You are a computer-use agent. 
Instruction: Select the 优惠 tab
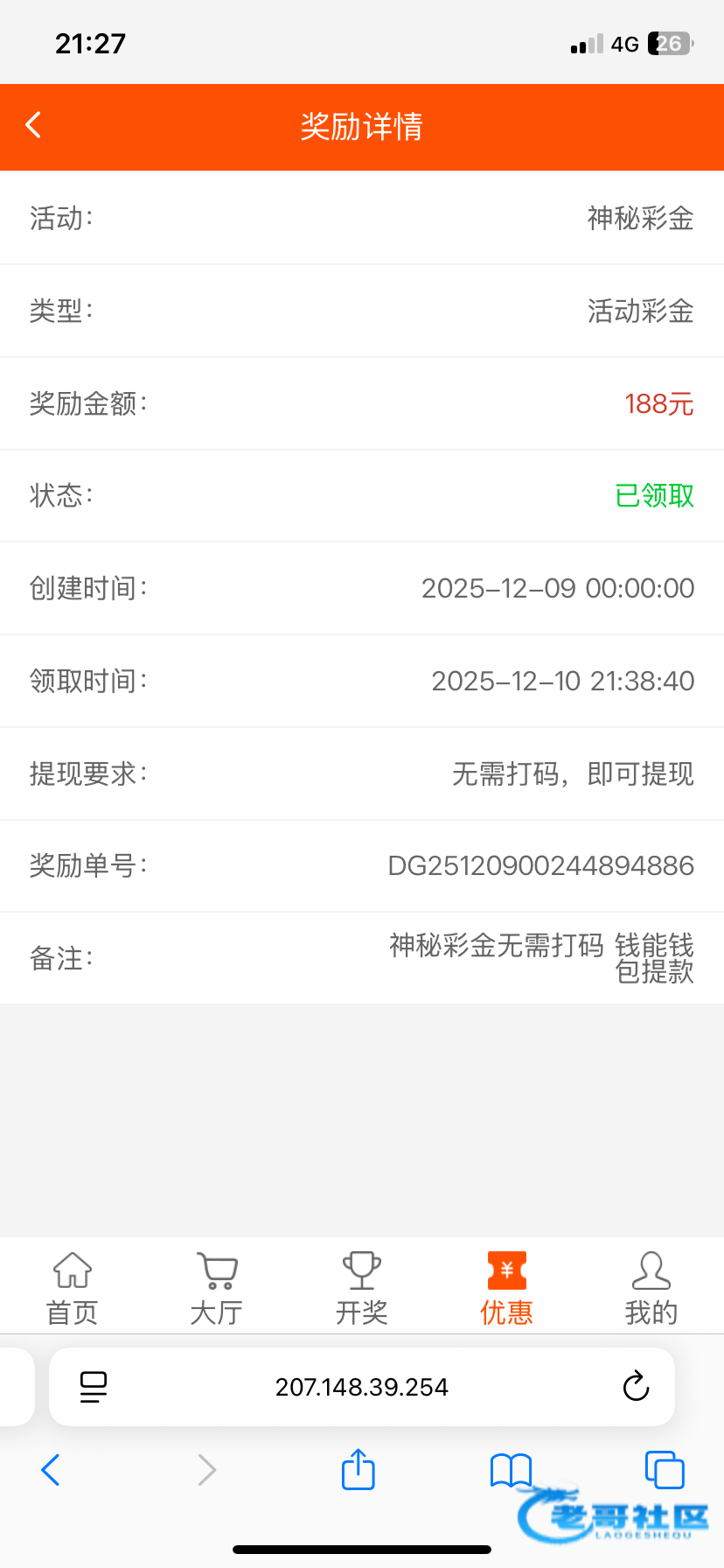tap(506, 1286)
